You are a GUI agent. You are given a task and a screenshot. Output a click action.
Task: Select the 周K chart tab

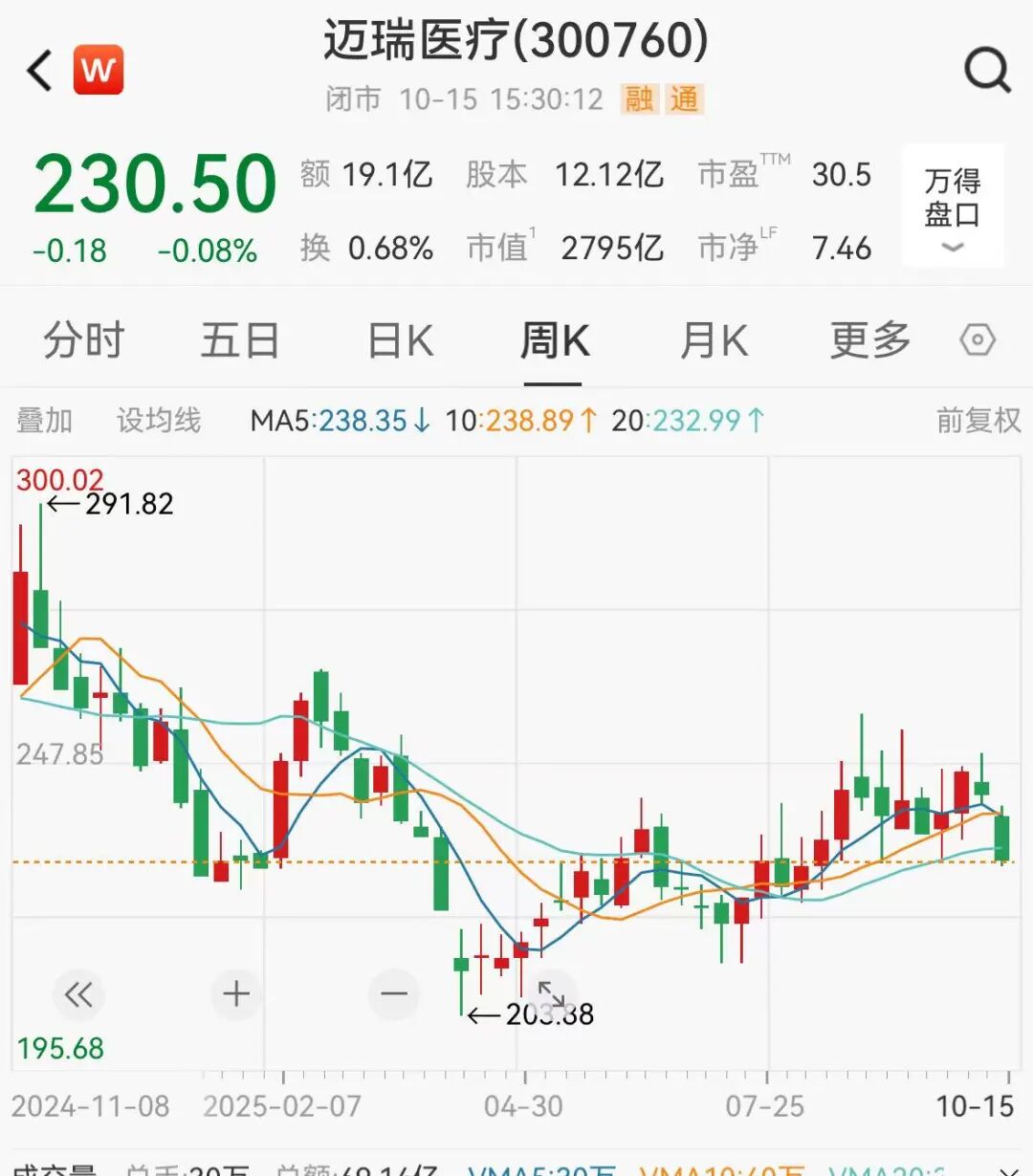pos(554,340)
